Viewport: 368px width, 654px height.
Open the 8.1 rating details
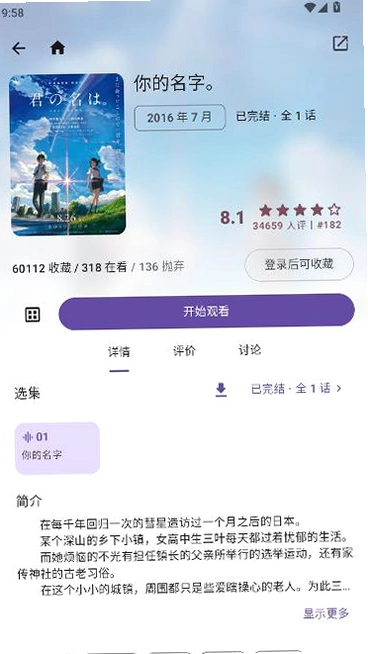pos(280,217)
